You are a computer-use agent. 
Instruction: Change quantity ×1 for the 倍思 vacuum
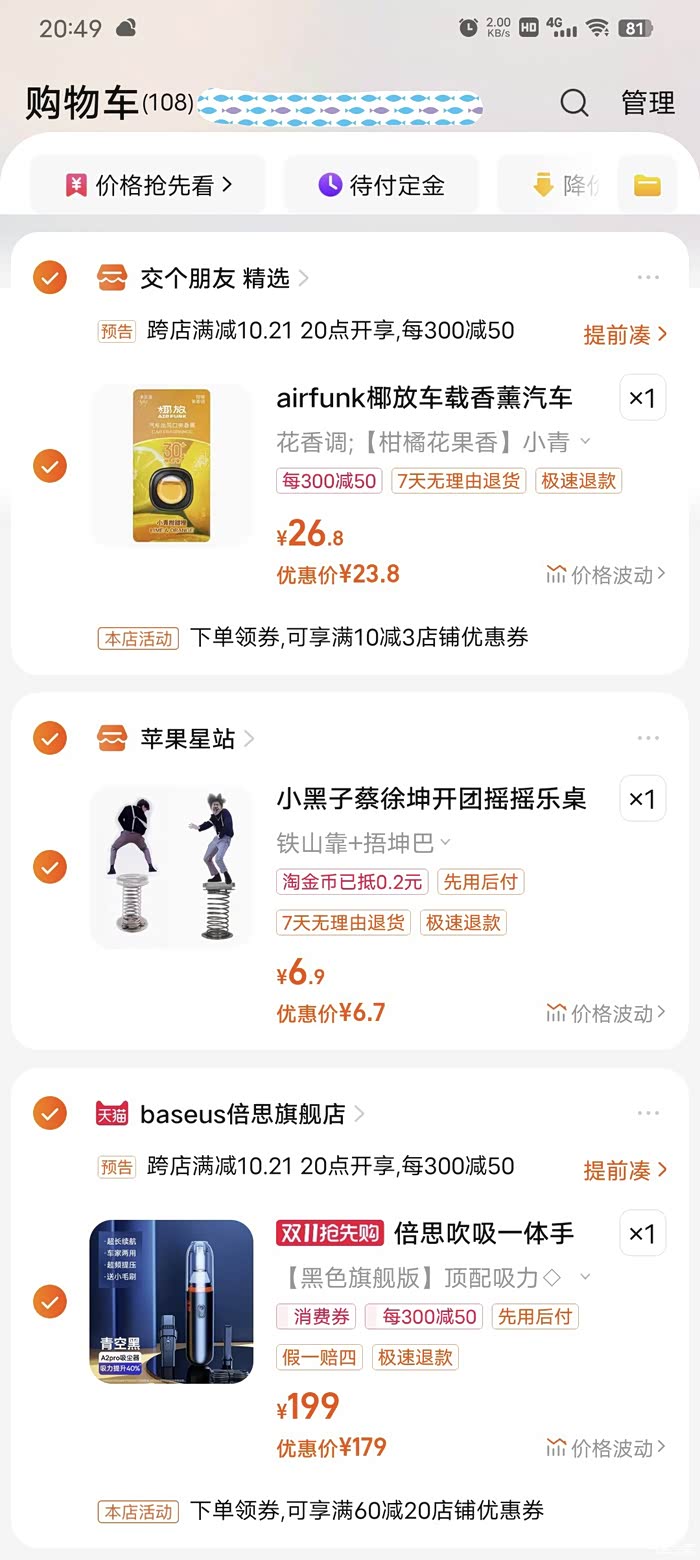click(x=642, y=1234)
